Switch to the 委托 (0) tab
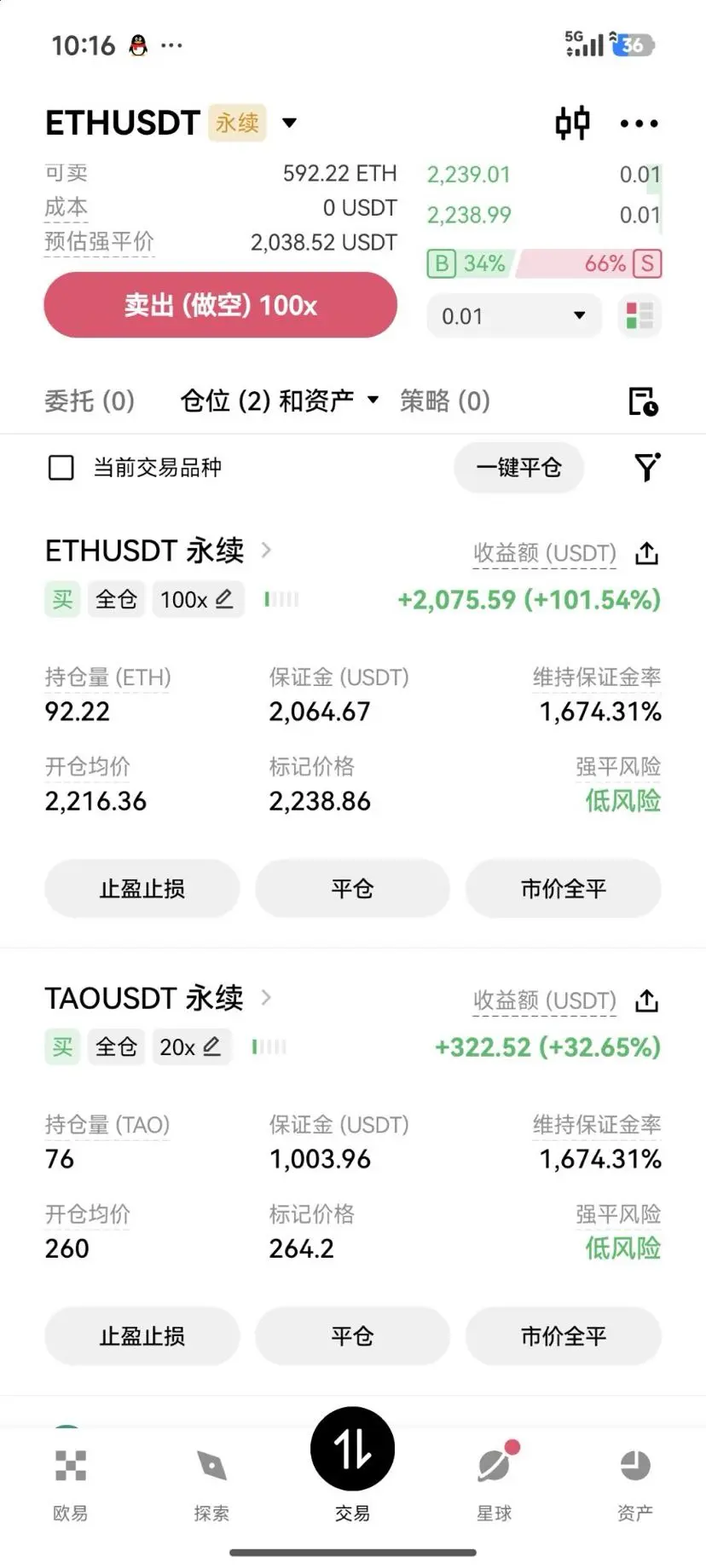Image resolution: width=706 pixels, height=1568 pixels. pos(90,401)
